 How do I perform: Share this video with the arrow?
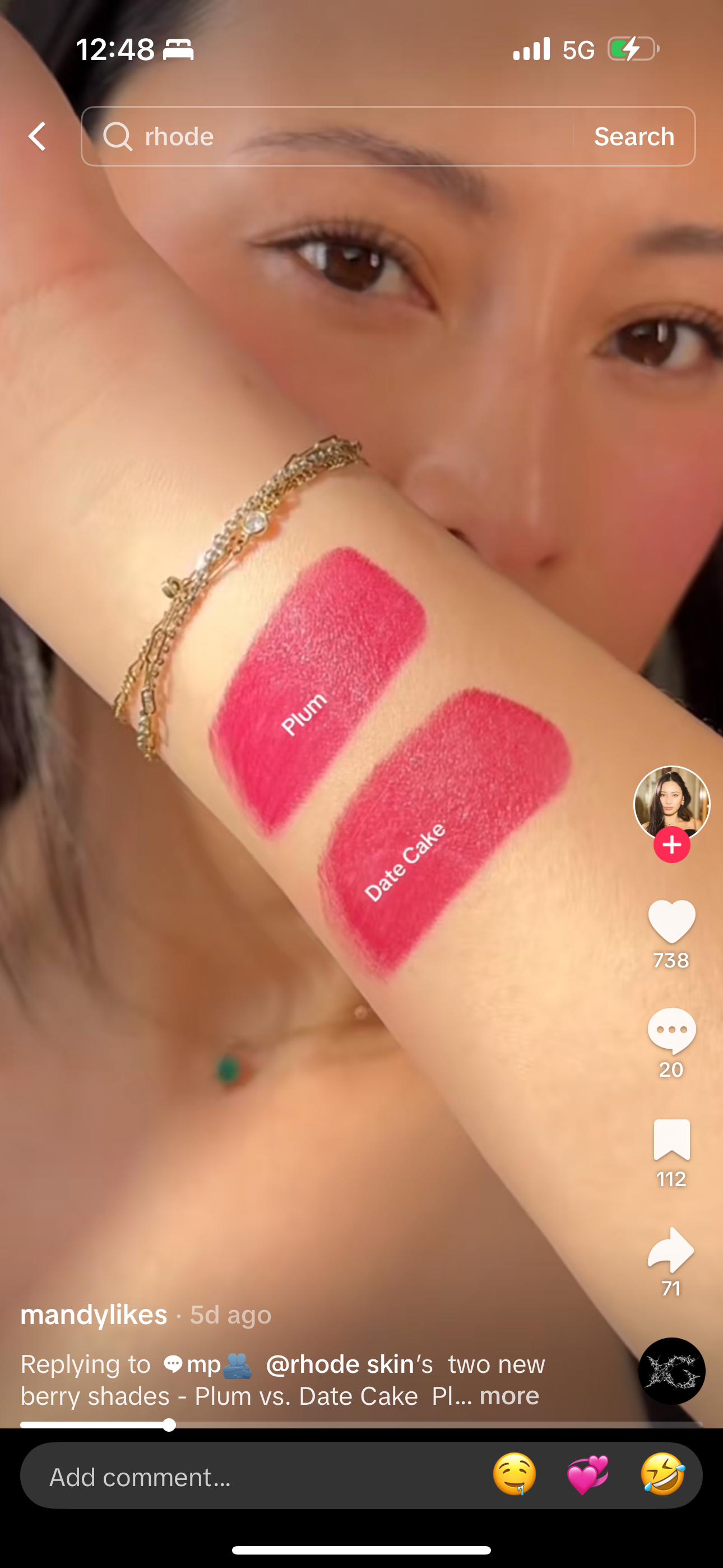[x=671, y=1249]
